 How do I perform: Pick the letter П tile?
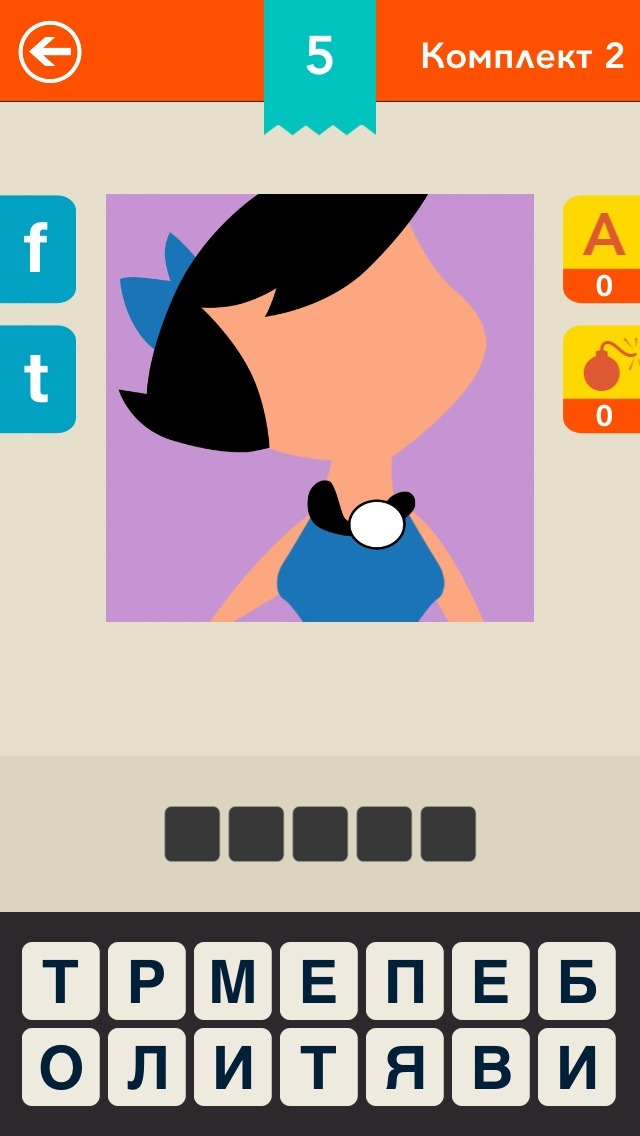pyautogui.click(x=405, y=980)
